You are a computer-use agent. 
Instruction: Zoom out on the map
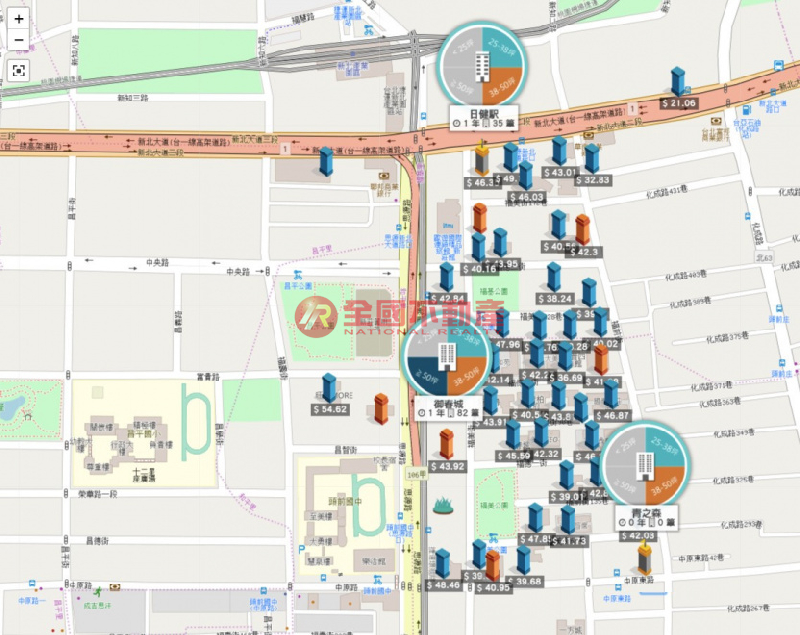[19, 40]
